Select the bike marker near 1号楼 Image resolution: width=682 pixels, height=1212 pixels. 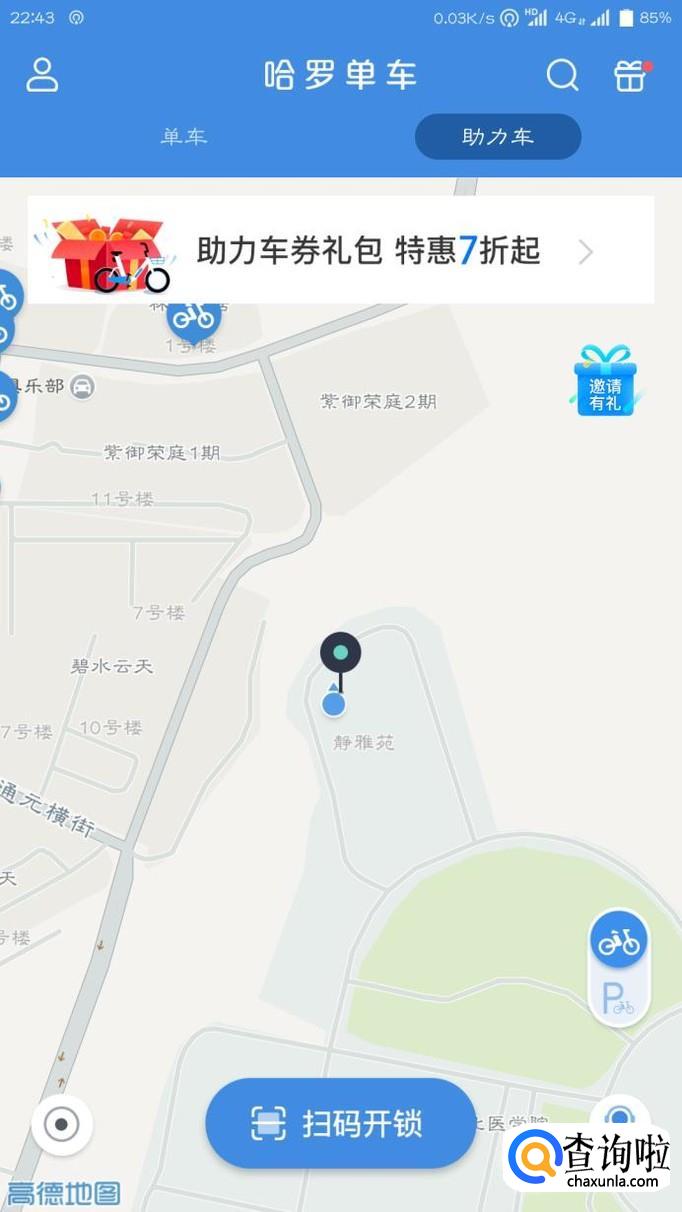pyautogui.click(x=193, y=315)
